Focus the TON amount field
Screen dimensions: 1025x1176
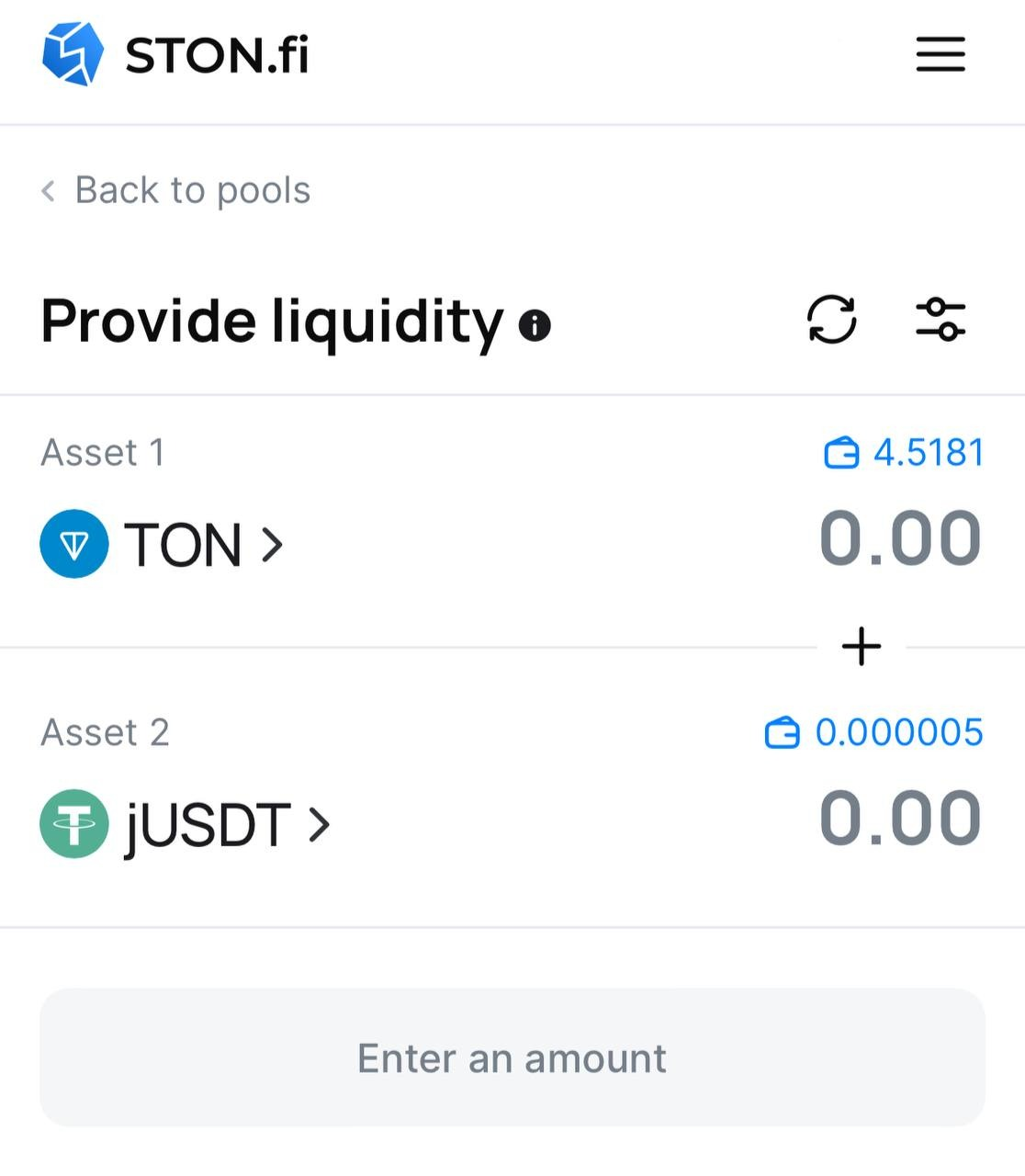click(899, 539)
